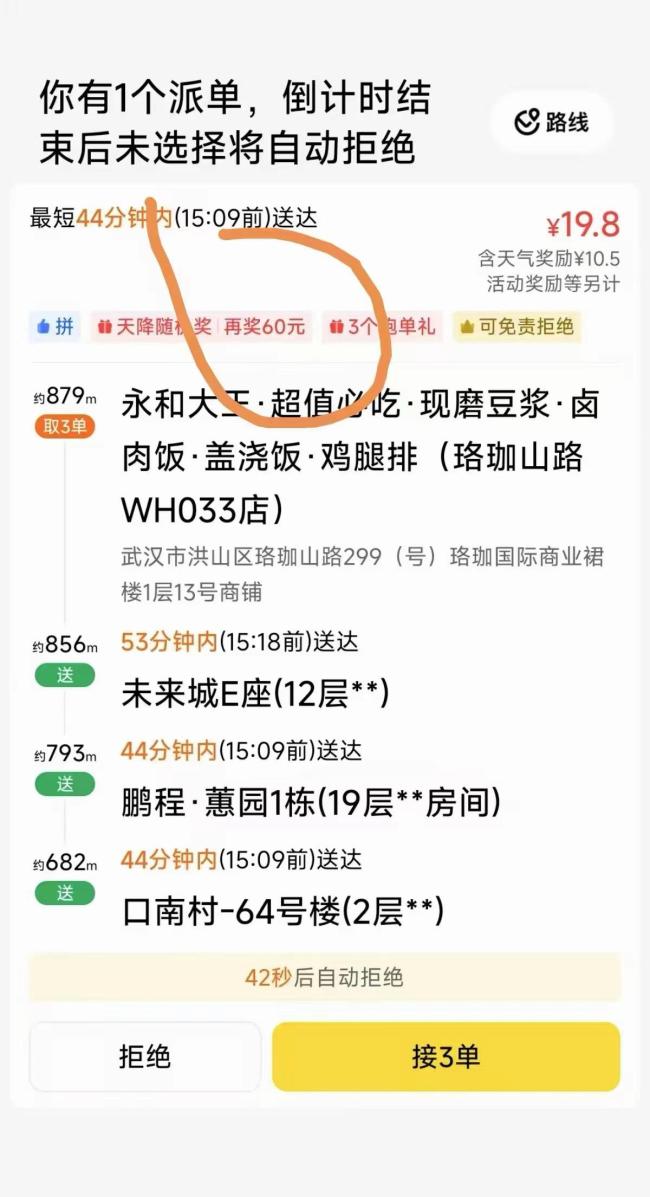650x1197 pixels.
Task: Tap the 可免责拒绝 chip
Action: (516, 327)
